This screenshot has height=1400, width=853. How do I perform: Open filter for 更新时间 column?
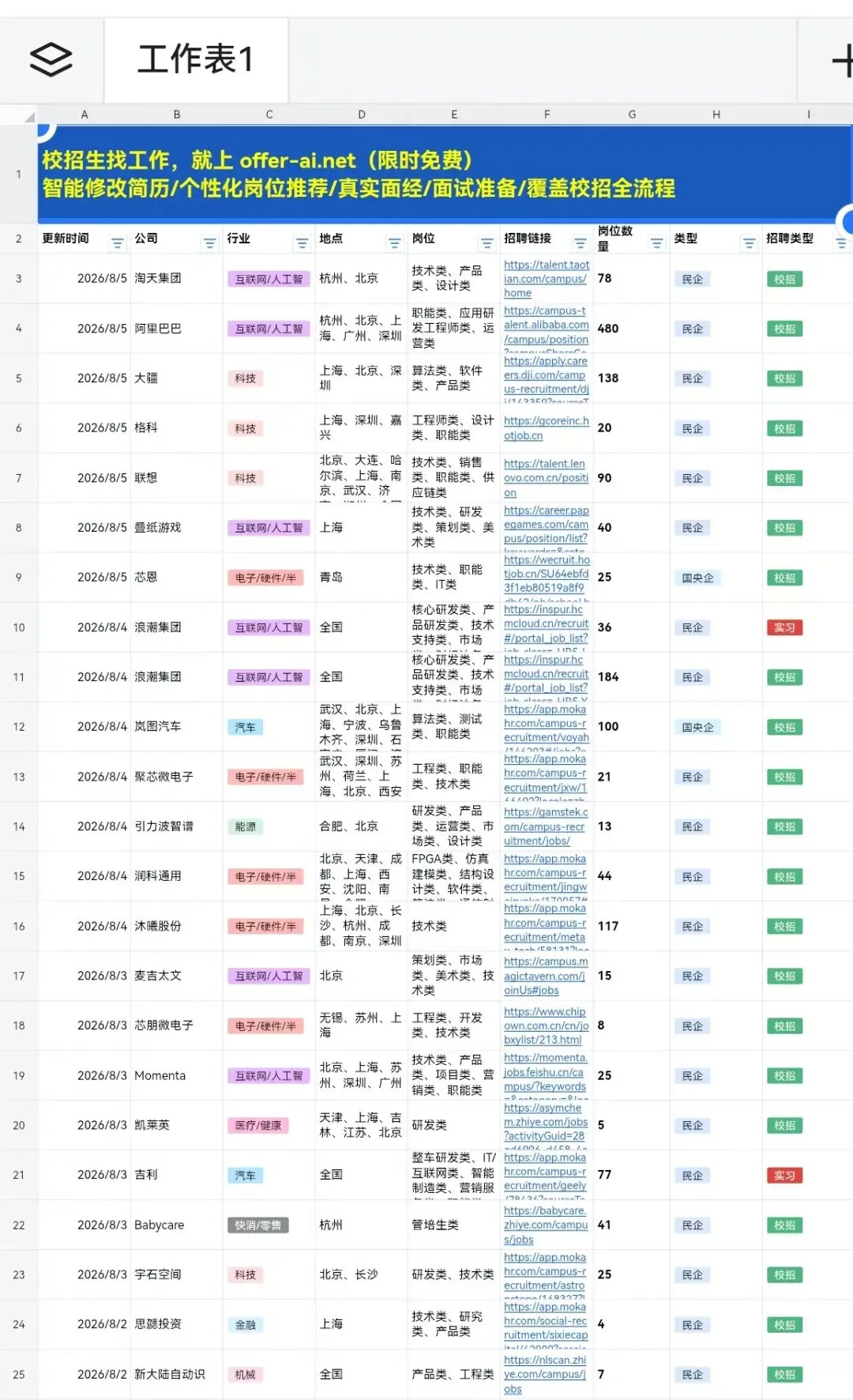point(117,243)
